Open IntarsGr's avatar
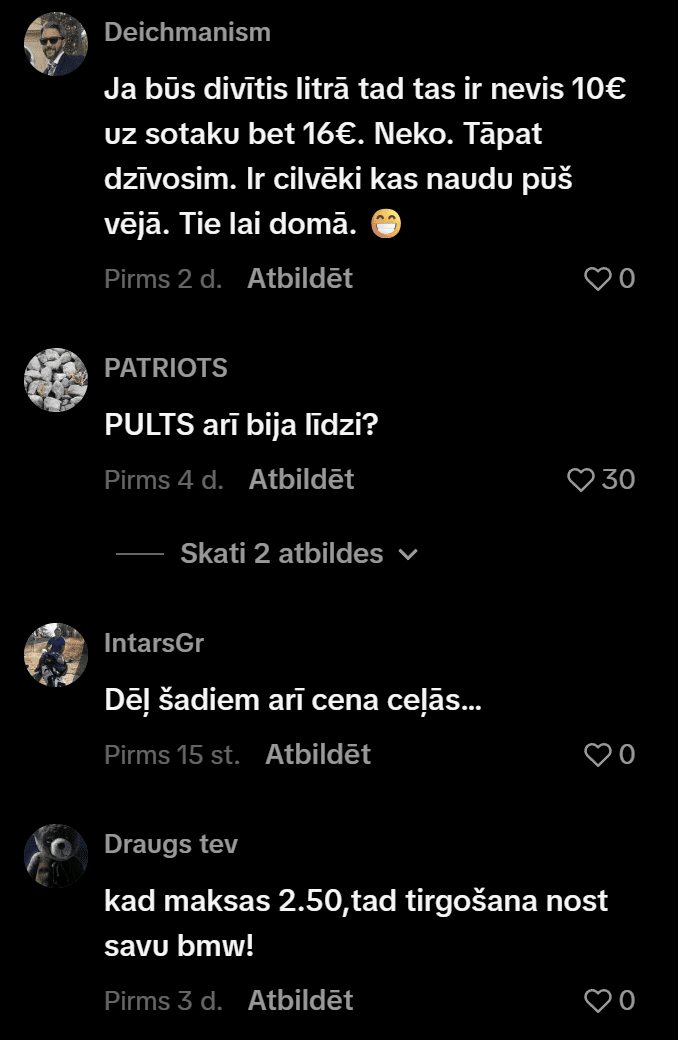Screen dimensions: 678x1040 (x=56, y=655)
